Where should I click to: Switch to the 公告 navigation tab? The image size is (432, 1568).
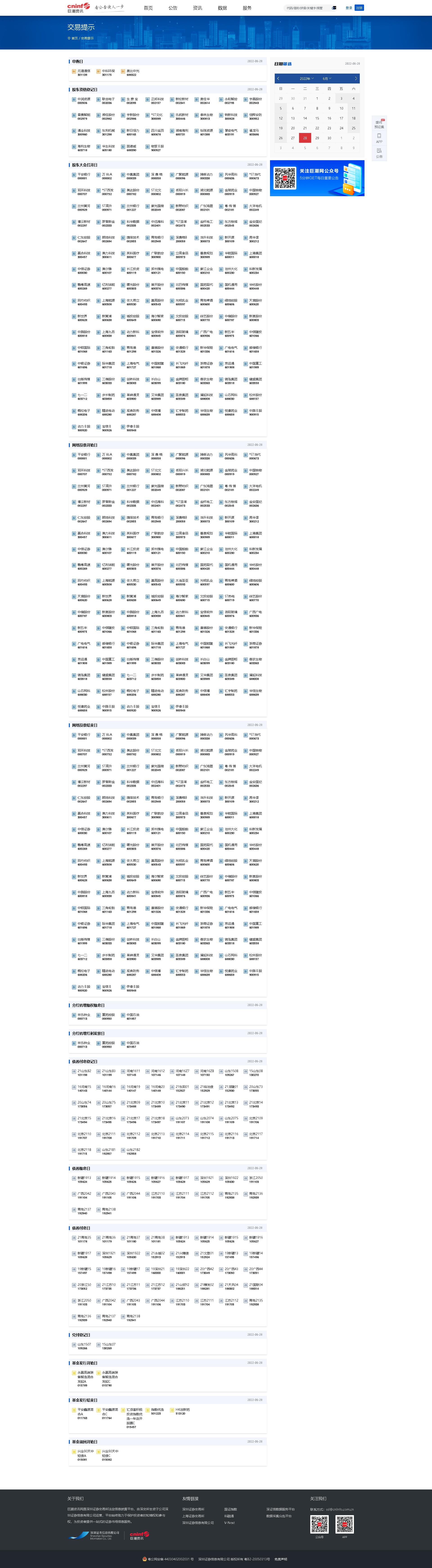(x=173, y=8)
